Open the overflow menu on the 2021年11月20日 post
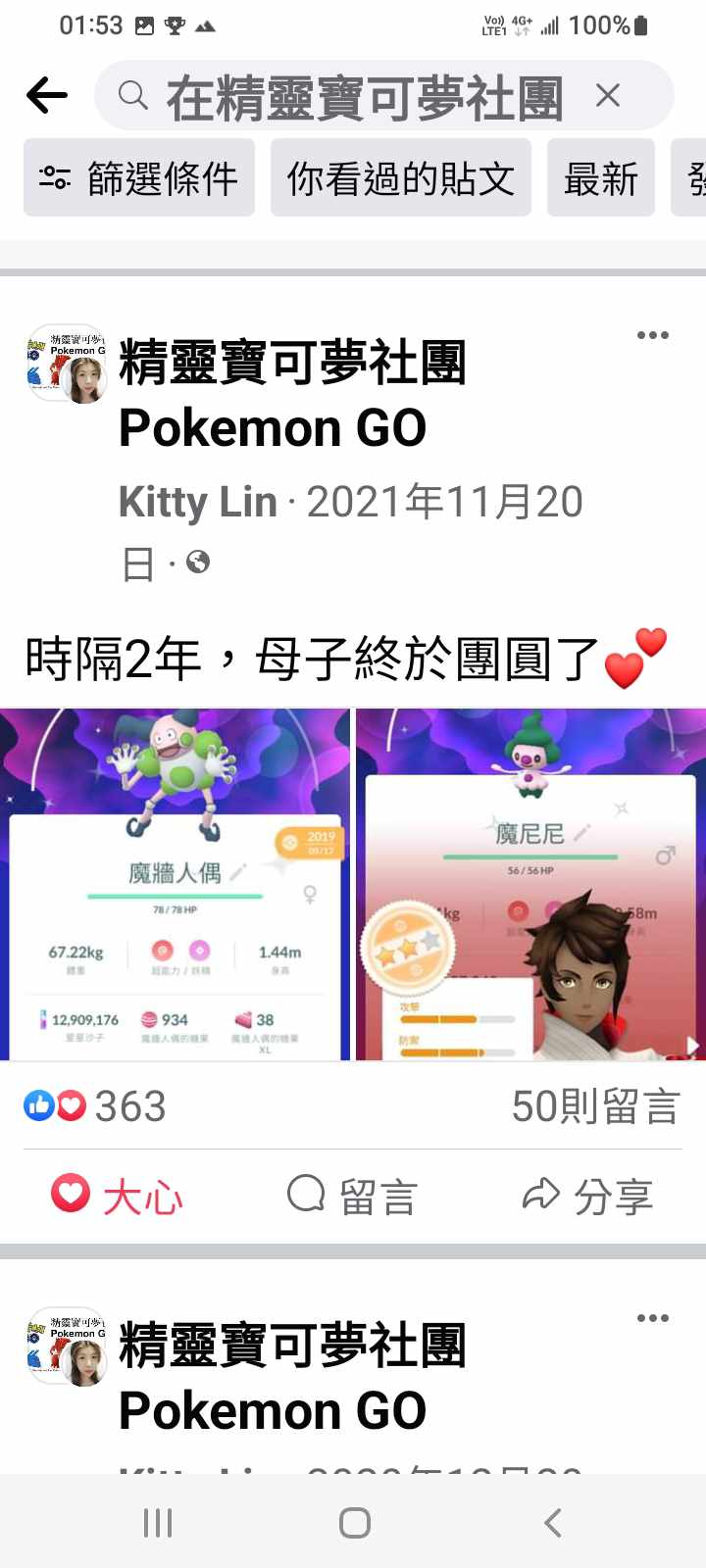Viewport: 706px width, 1568px height. 652,335
